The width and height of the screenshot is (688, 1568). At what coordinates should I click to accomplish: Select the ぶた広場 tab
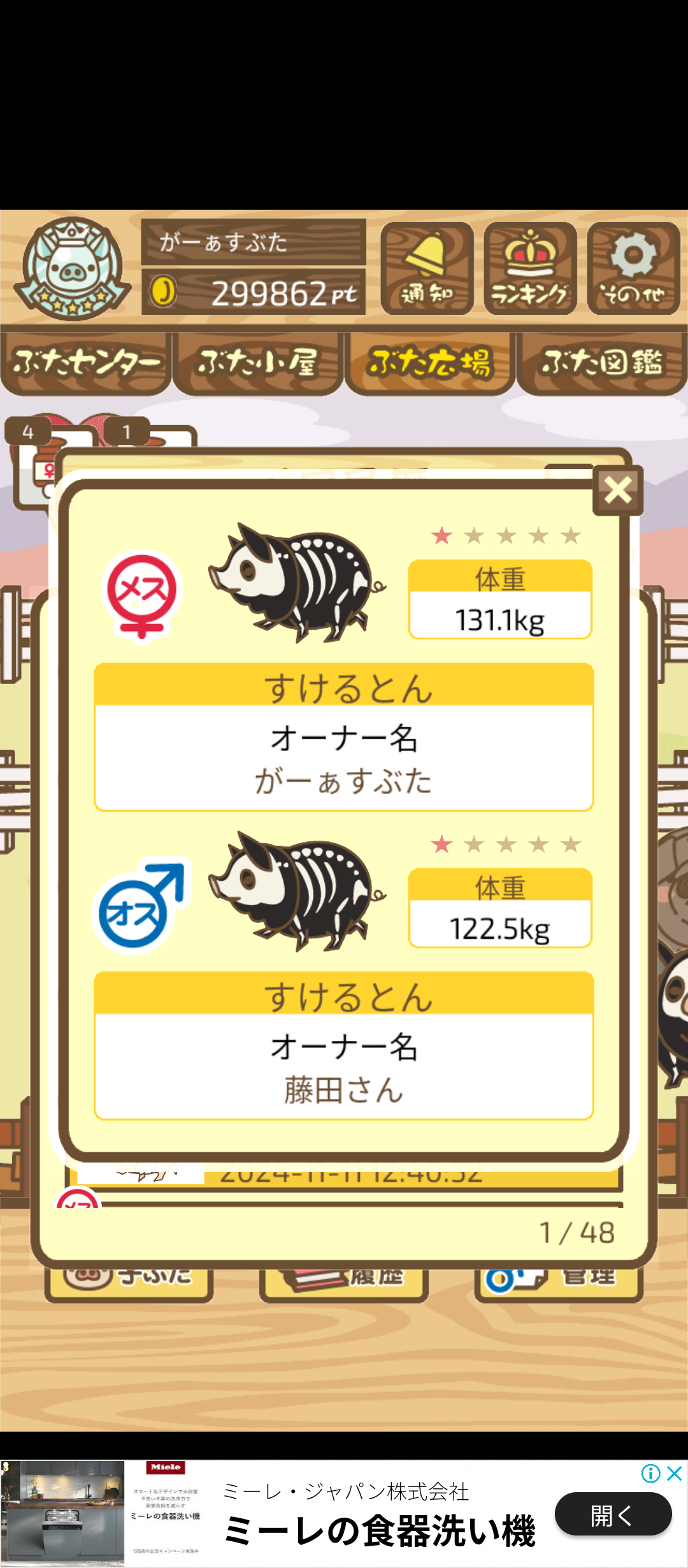click(430, 362)
